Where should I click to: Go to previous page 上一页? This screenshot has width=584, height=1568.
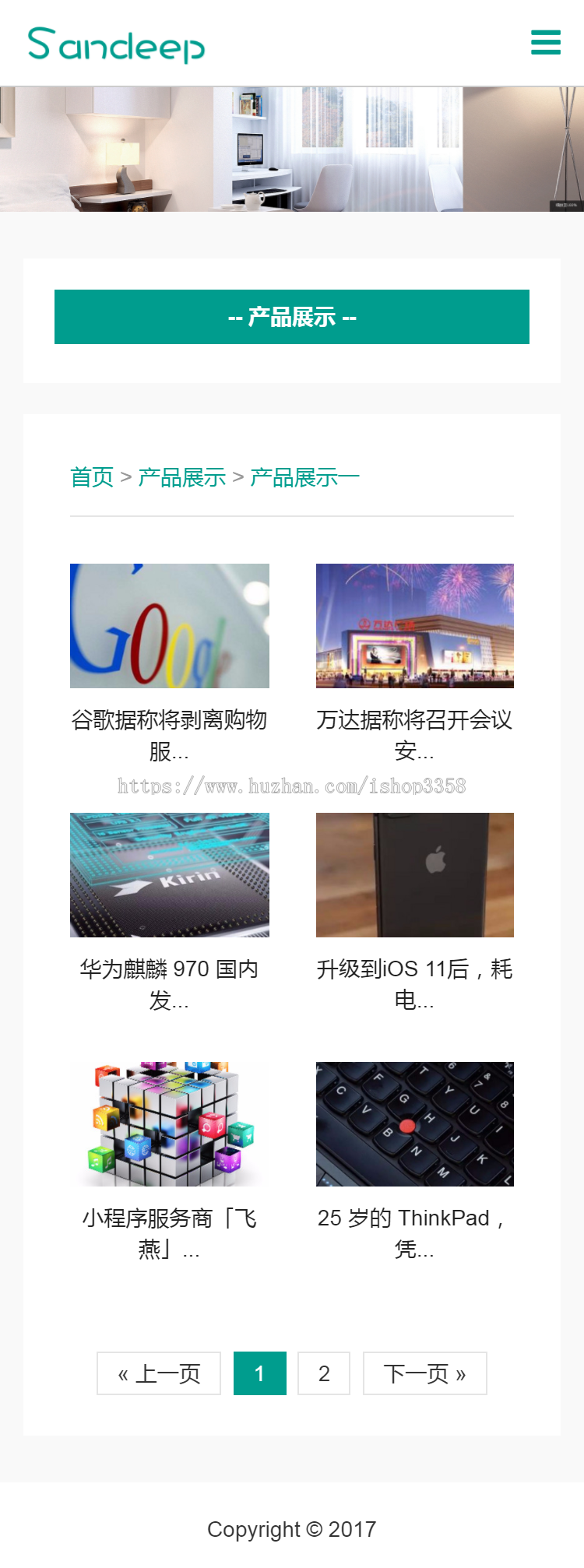[x=159, y=1373]
